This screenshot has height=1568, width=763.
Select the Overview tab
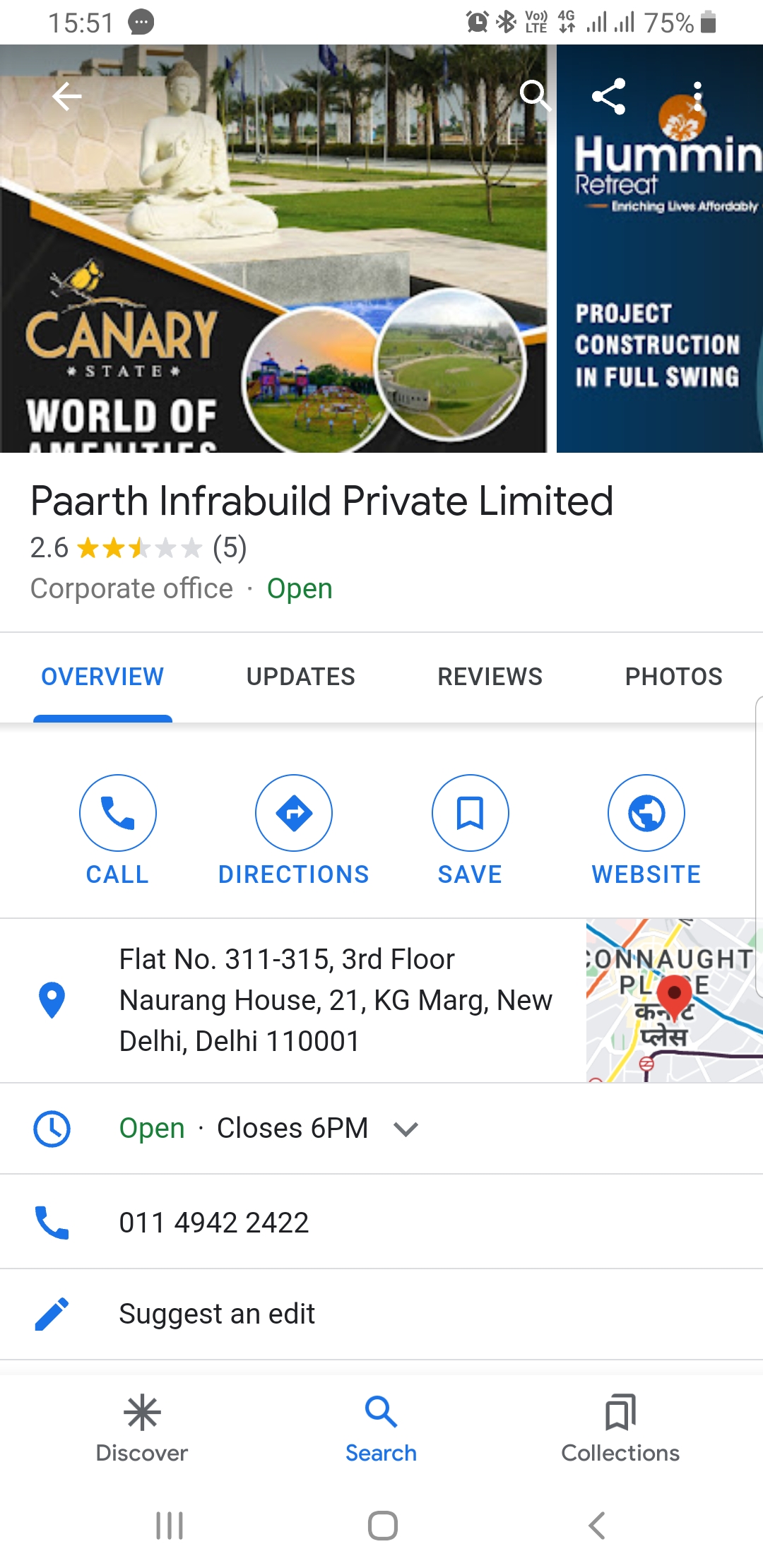click(102, 677)
